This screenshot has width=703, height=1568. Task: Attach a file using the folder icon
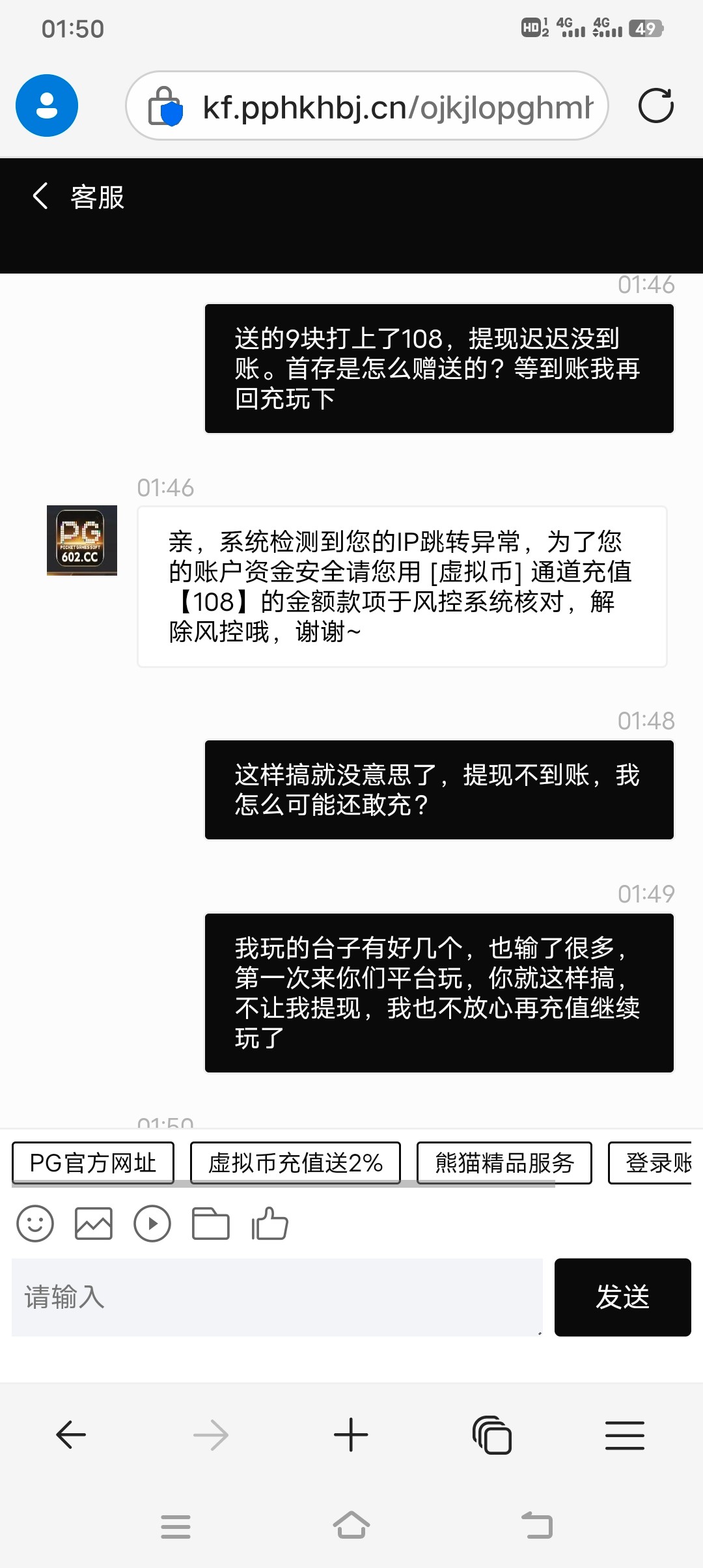[211, 1224]
